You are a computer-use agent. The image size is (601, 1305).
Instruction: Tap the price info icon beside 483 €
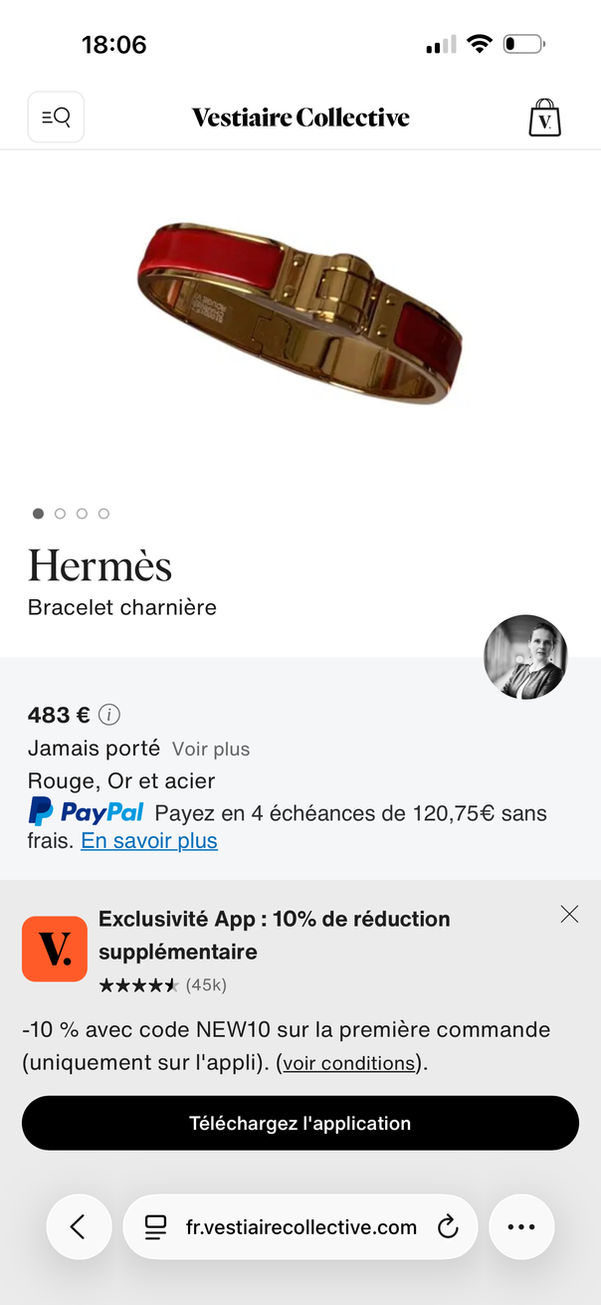(x=110, y=715)
